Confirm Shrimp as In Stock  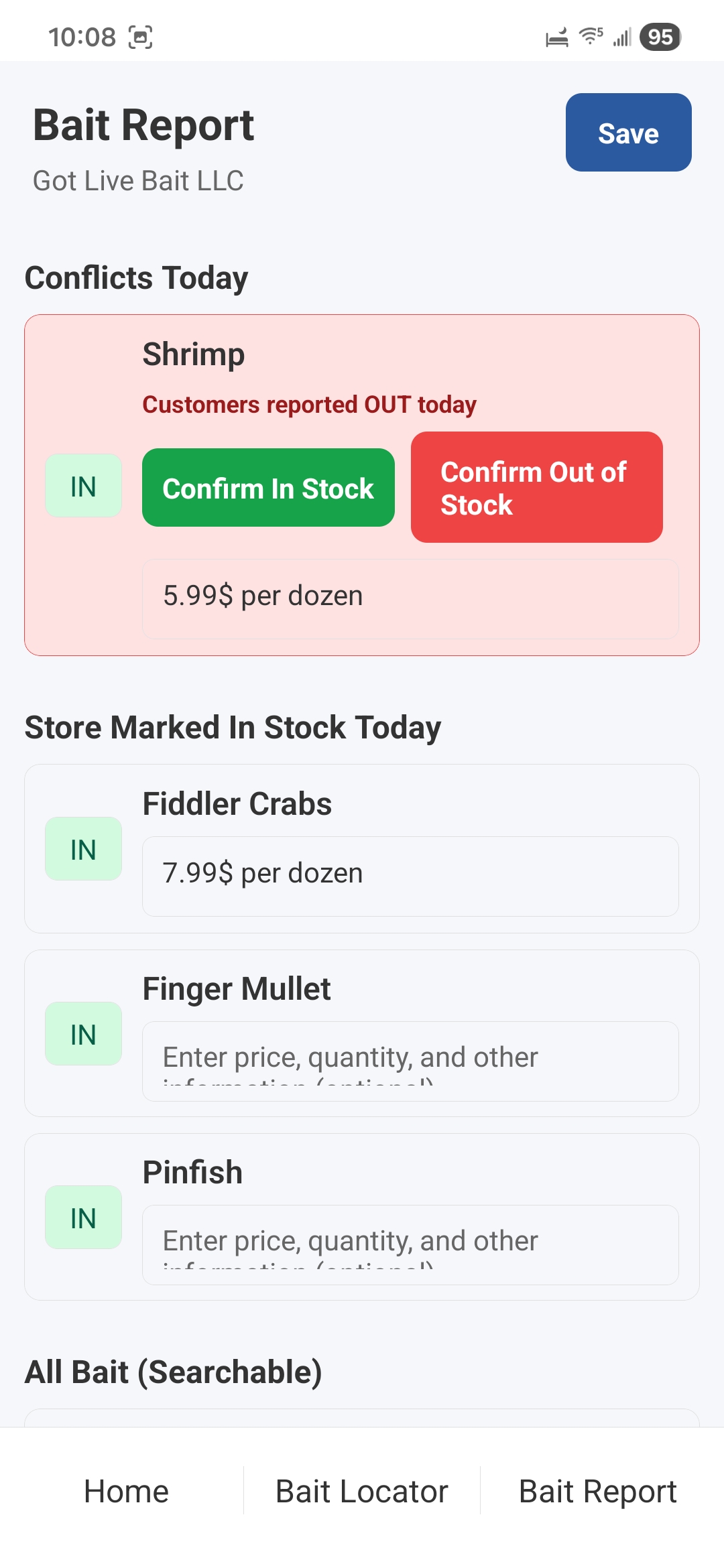[x=268, y=487]
